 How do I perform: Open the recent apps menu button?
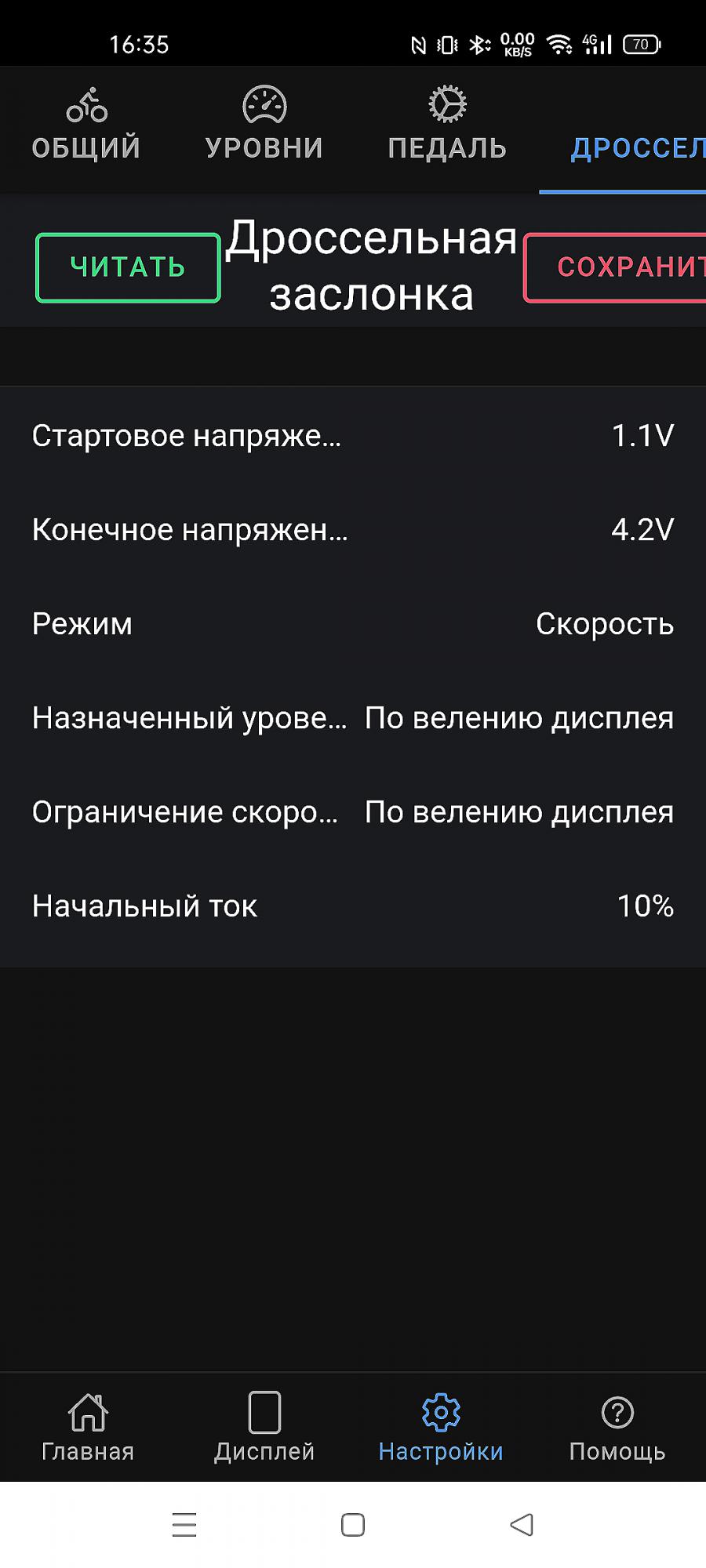tap(184, 1524)
